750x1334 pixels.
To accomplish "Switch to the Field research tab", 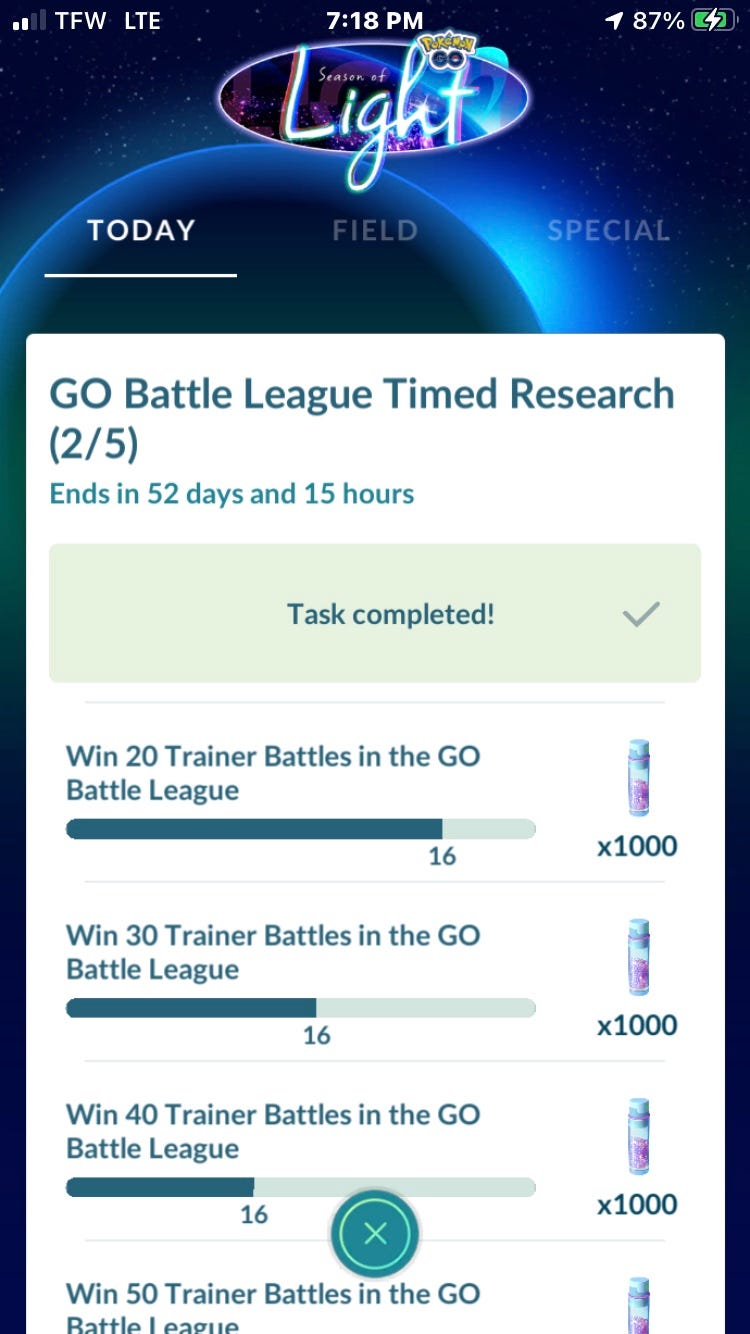I will tap(375, 231).
